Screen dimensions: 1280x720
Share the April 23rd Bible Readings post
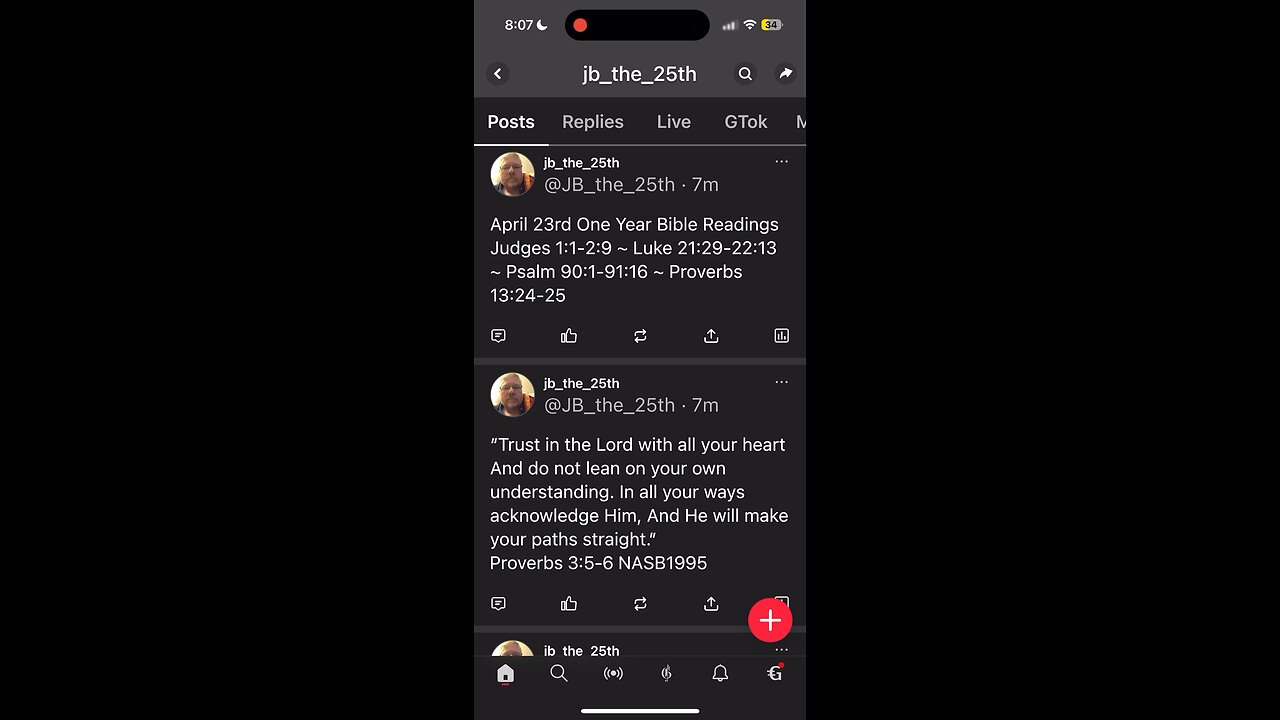[x=711, y=336]
